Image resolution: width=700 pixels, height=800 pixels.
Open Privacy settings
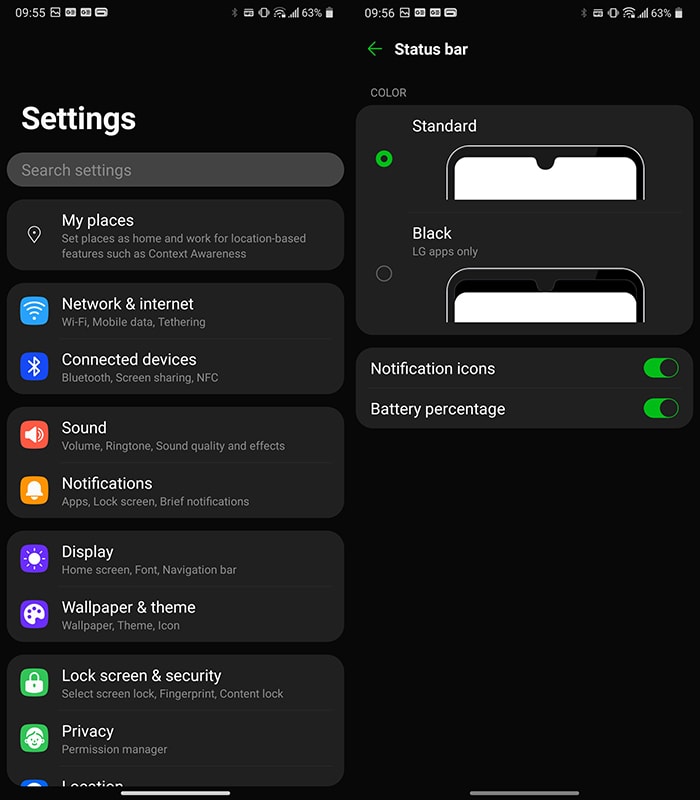coord(175,739)
